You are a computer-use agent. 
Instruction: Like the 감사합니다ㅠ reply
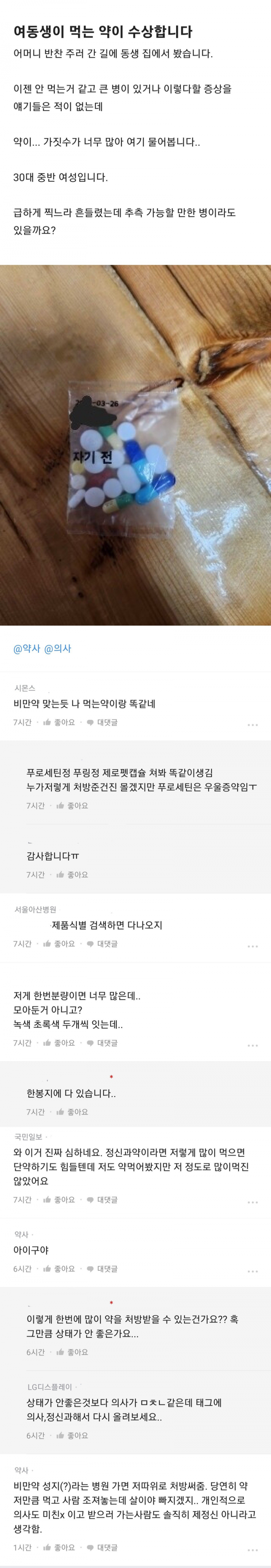pyautogui.click(x=72, y=875)
